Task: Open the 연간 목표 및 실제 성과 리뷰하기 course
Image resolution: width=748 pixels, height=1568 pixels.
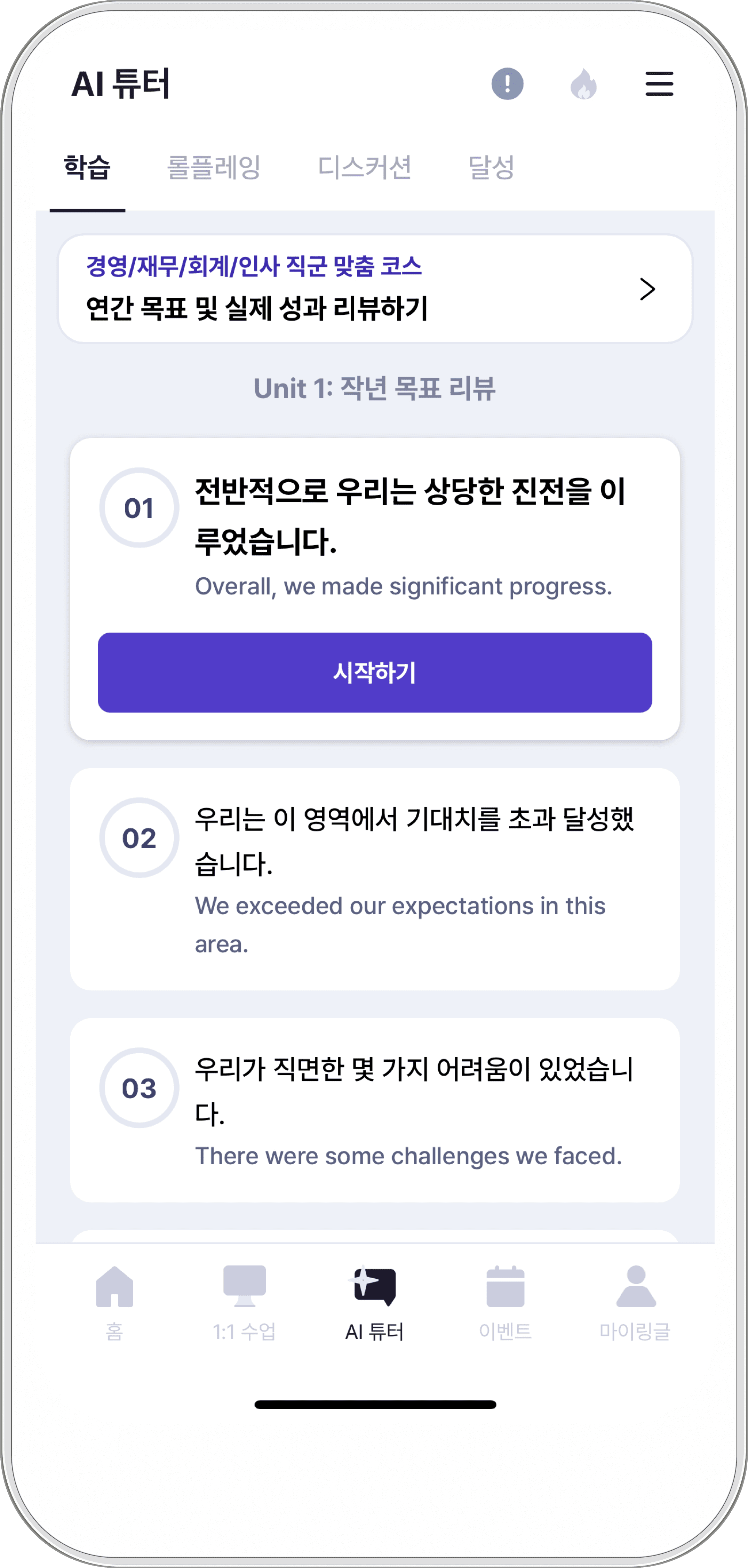Action: (375, 289)
